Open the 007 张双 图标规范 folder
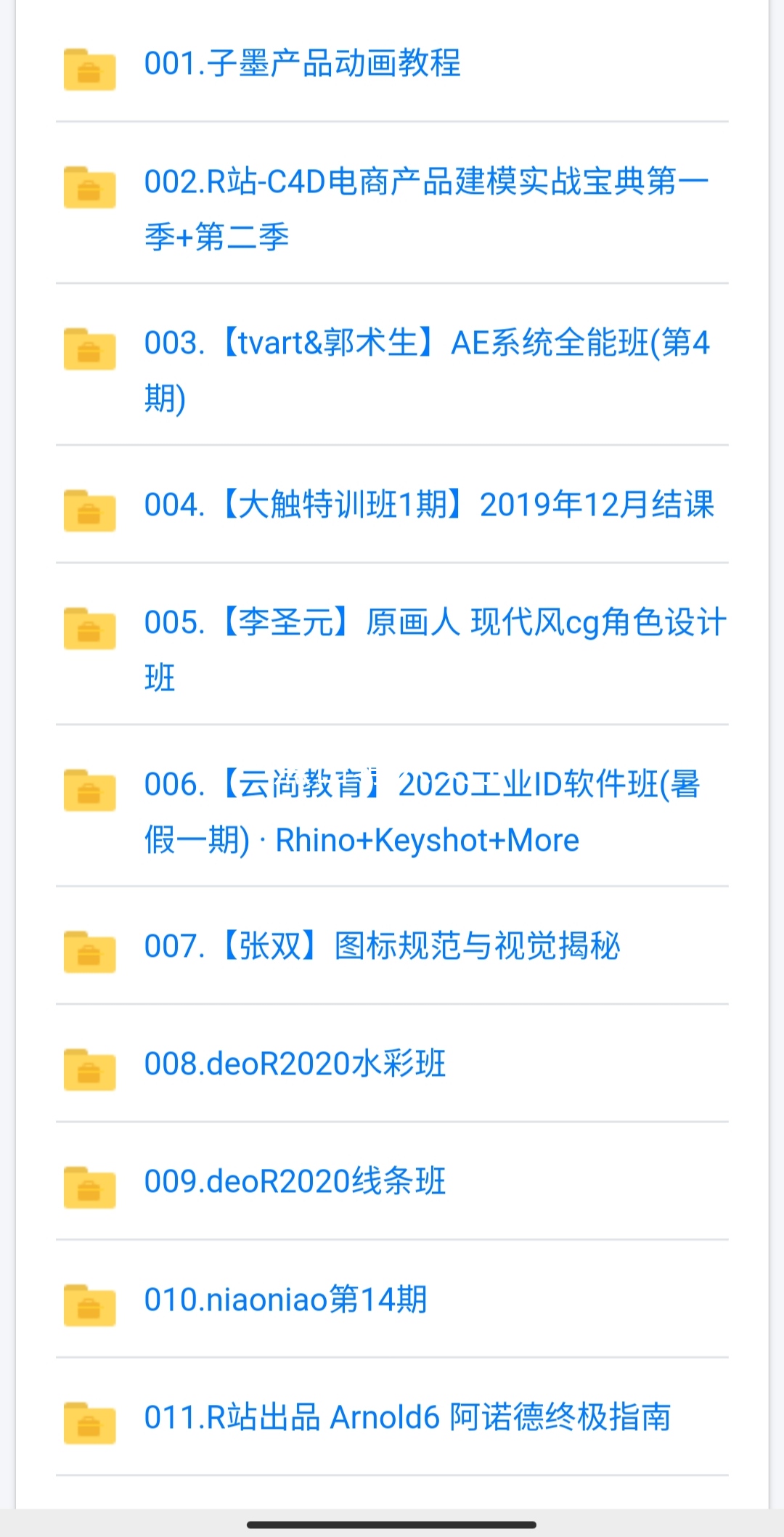The height and width of the screenshot is (1537, 784). click(382, 946)
